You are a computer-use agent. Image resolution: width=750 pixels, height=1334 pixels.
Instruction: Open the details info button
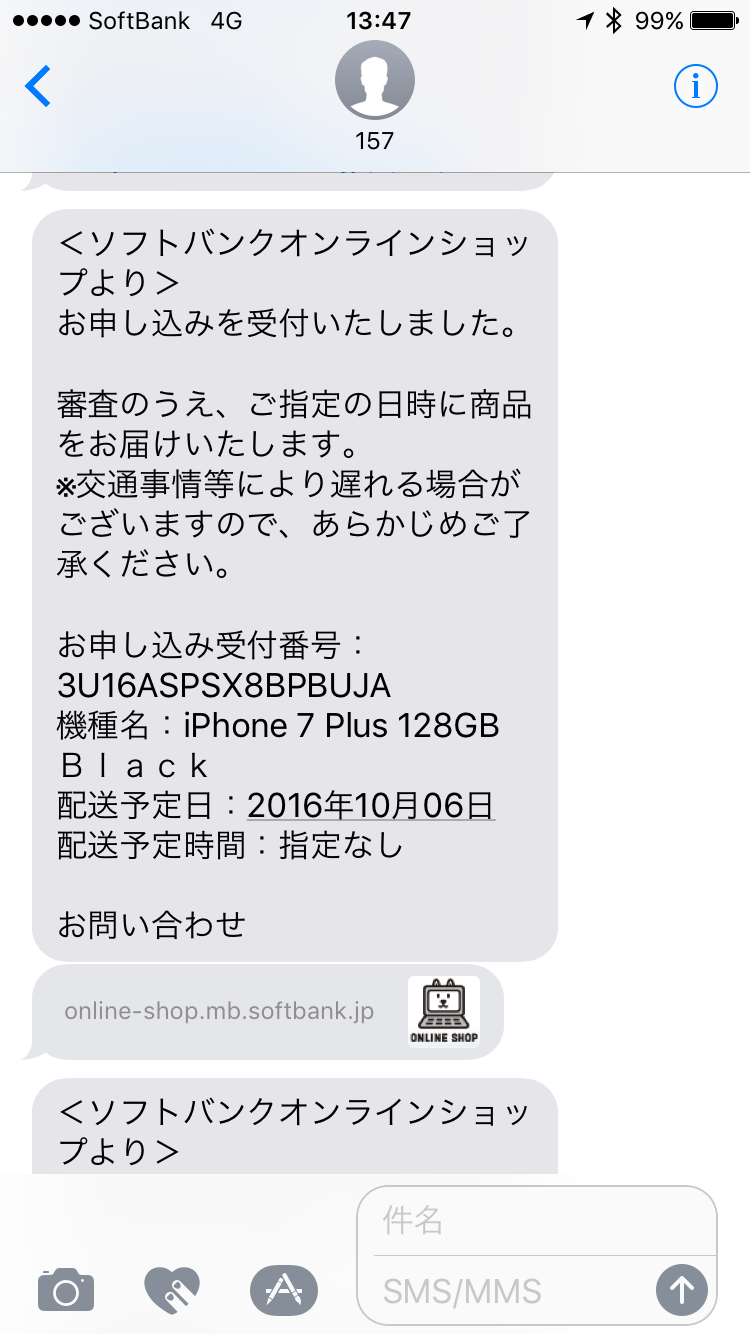(x=695, y=87)
